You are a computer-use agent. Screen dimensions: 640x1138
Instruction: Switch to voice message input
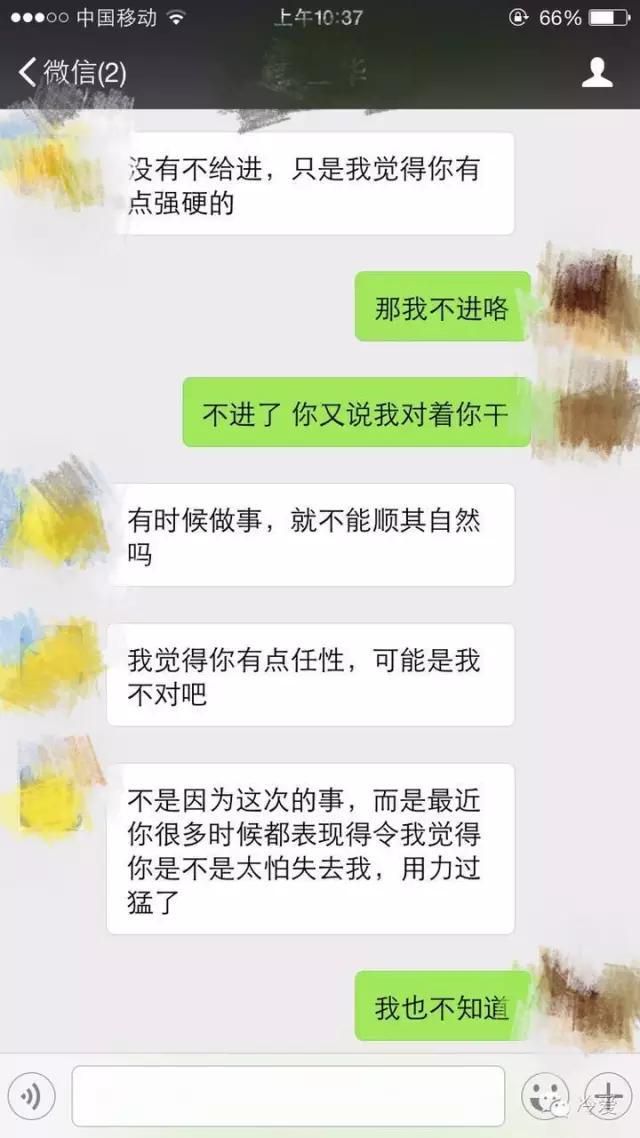(33, 1097)
